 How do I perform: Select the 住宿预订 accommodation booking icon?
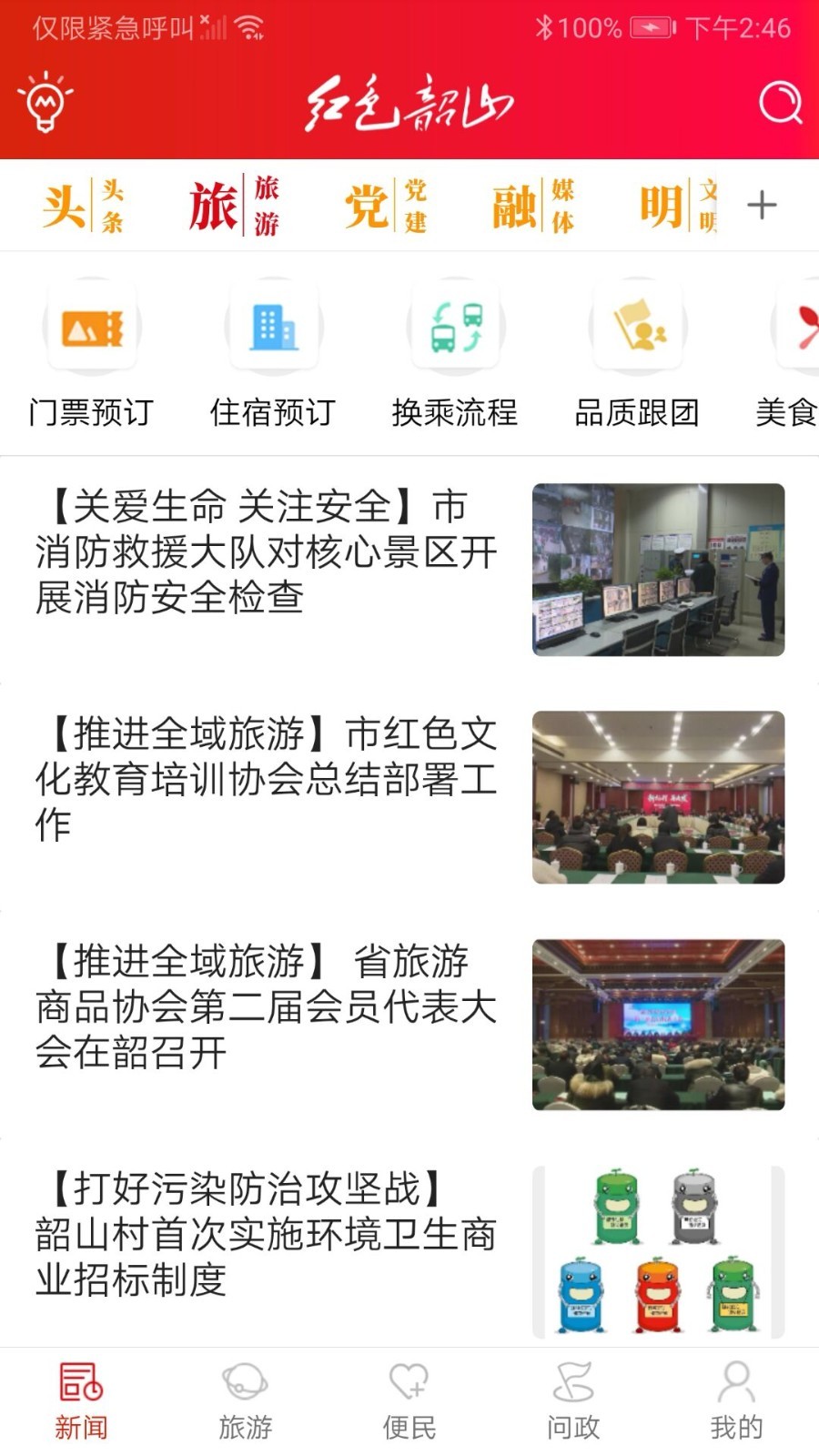pos(273,355)
